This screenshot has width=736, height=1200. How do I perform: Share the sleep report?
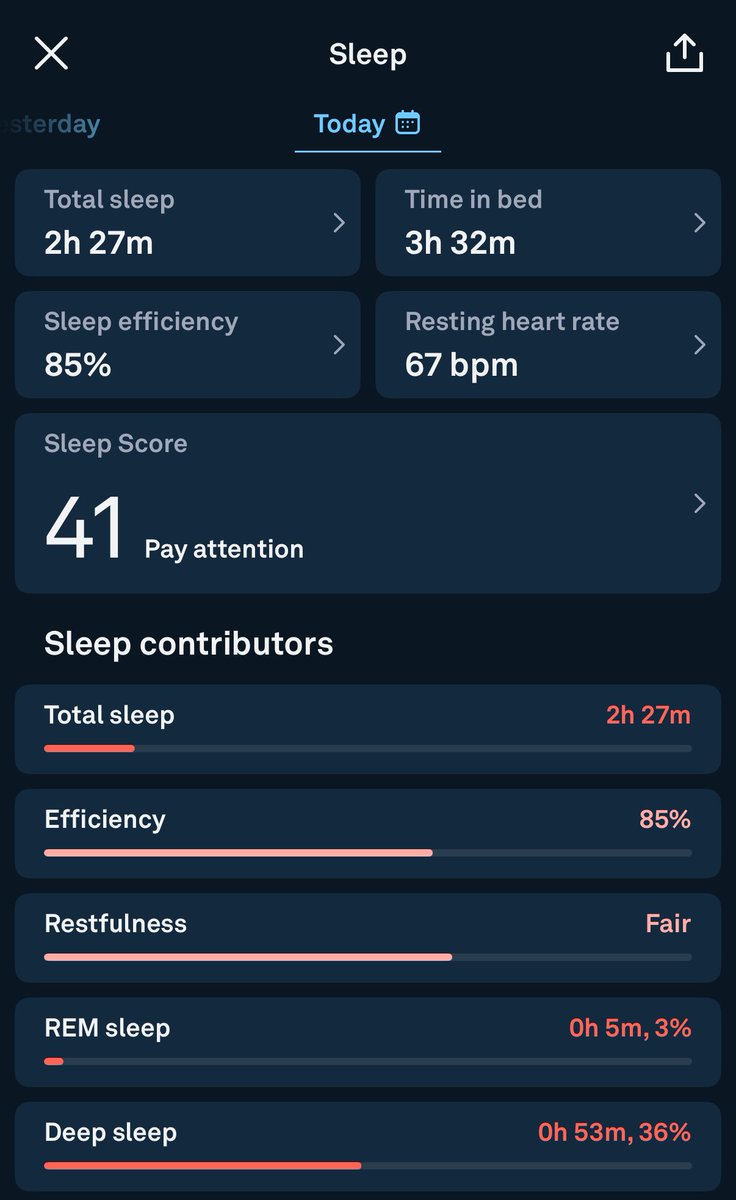(x=684, y=54)
